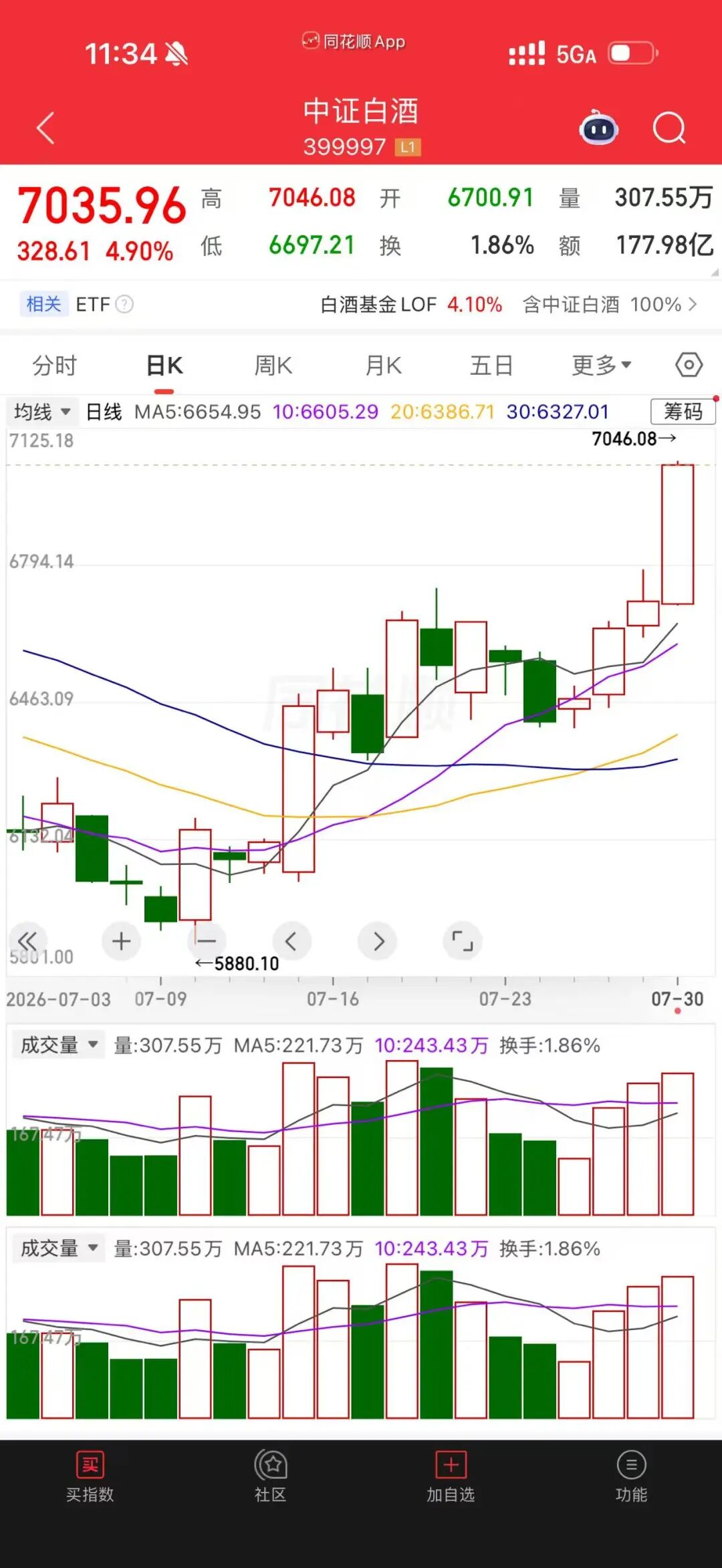722x1568 pixels.
Task: Tap the 筹码 button
Action: pos(683,411)
